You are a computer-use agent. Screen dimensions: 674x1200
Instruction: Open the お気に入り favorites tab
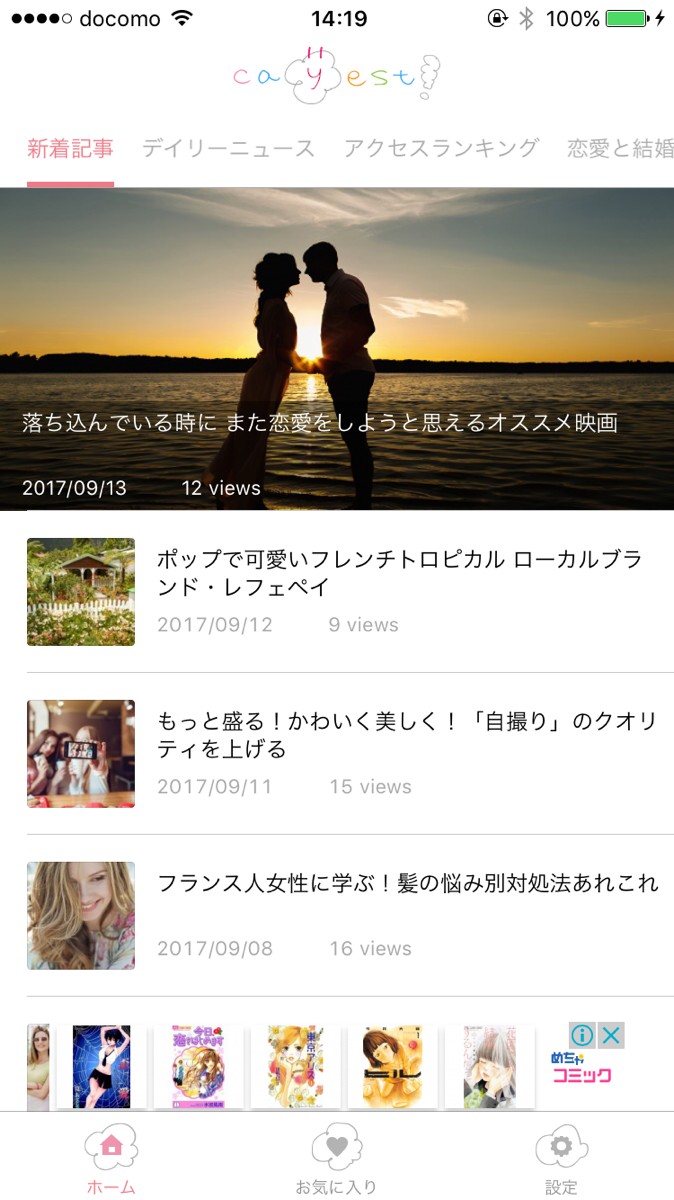pyautogui.click(x=336, y=1158)
